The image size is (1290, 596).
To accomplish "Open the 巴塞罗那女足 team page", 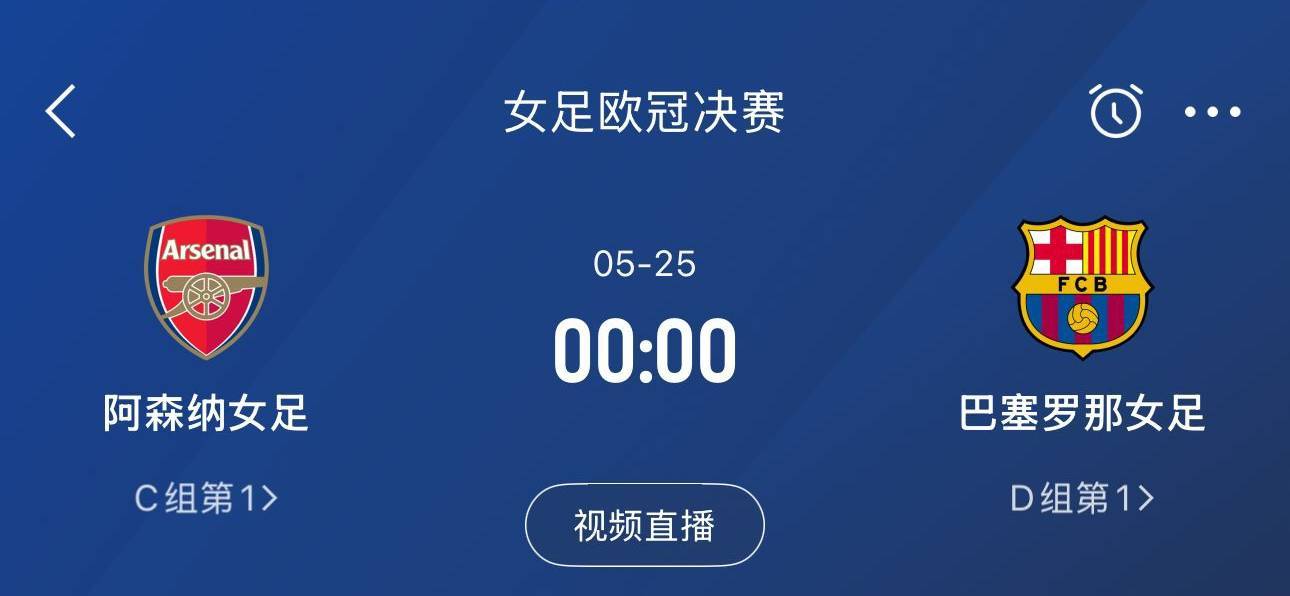I will (1082, 413).
